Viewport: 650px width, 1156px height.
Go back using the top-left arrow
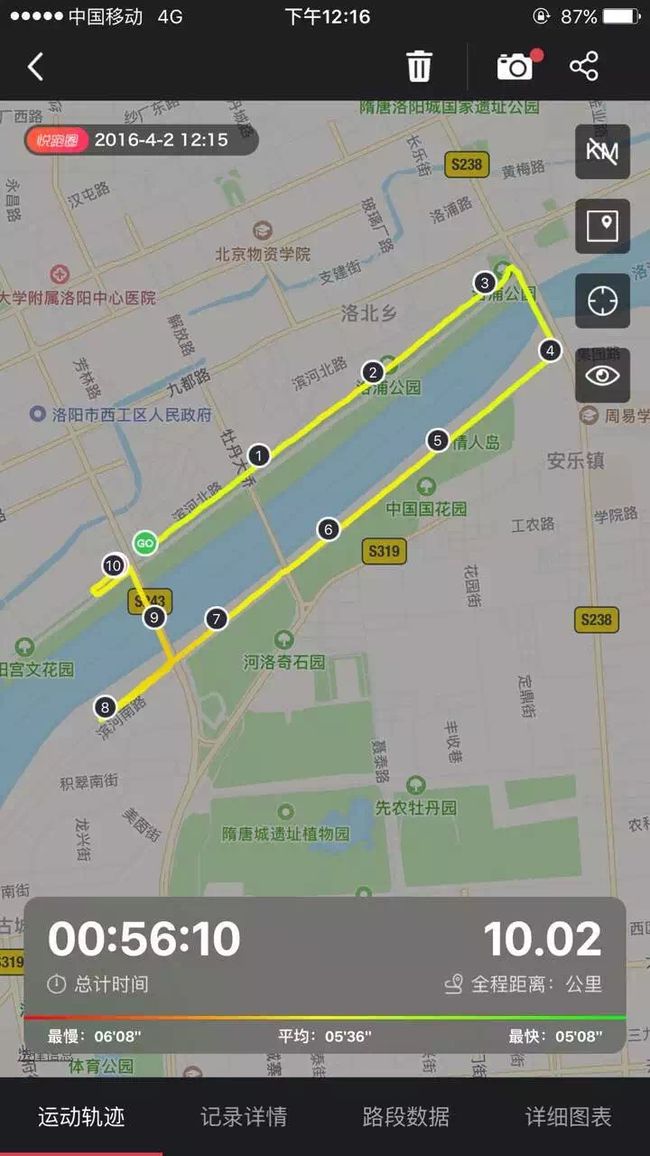(35, 67)
